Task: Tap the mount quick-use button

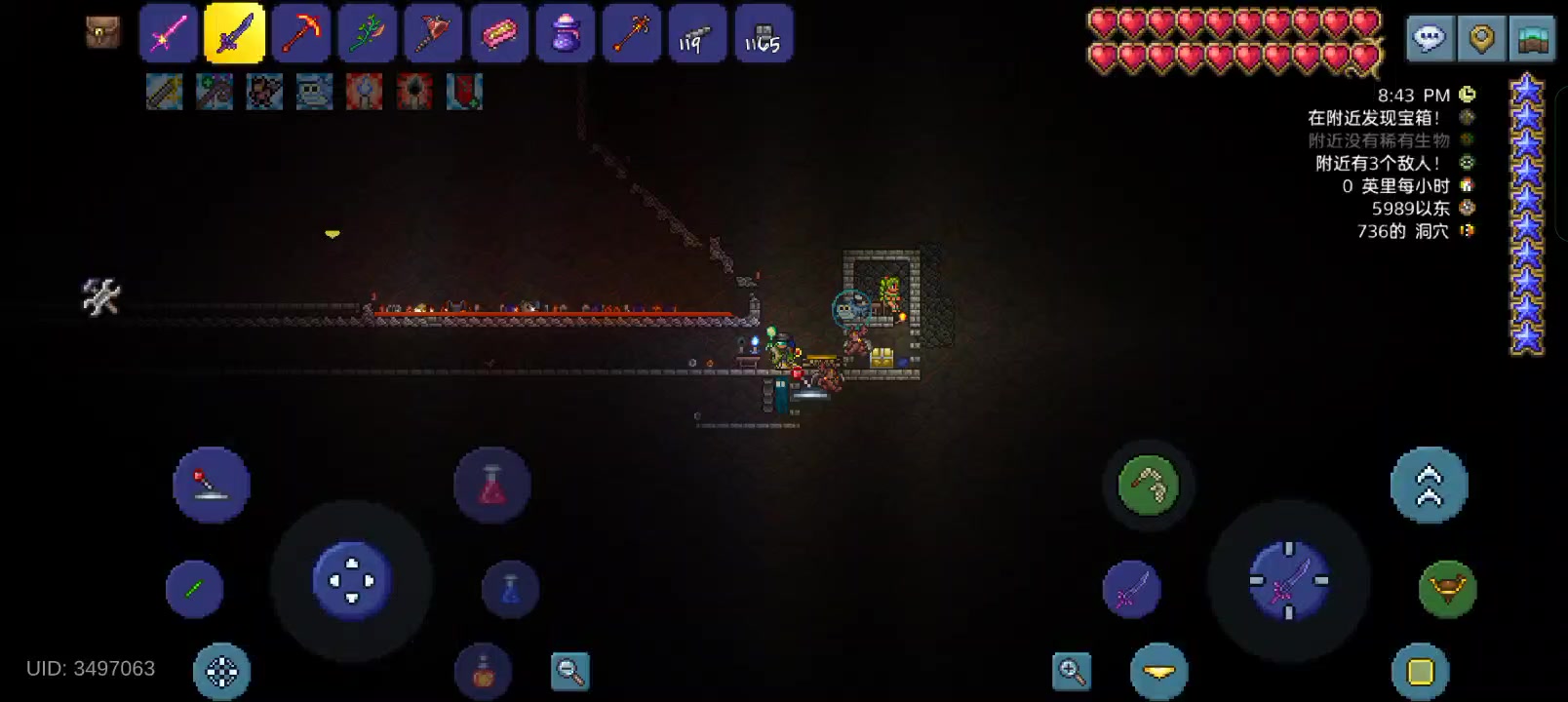Action: pyautogui.click(x=1448, y=588)
